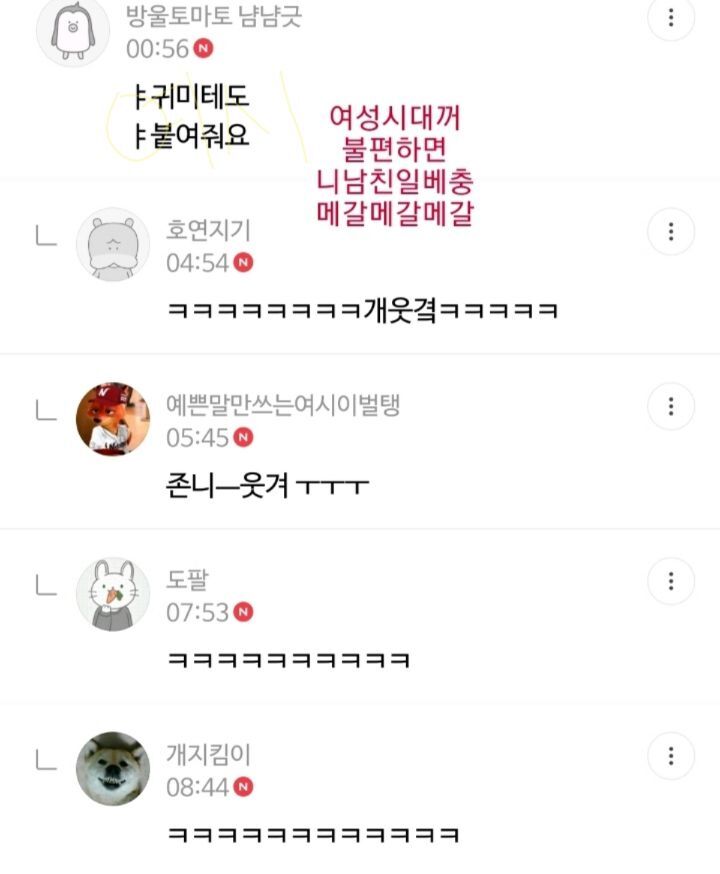Screen dimensions: 720x874
Task: Open overflow menu on 도팔's reply
Action: (x=671, y=581)
